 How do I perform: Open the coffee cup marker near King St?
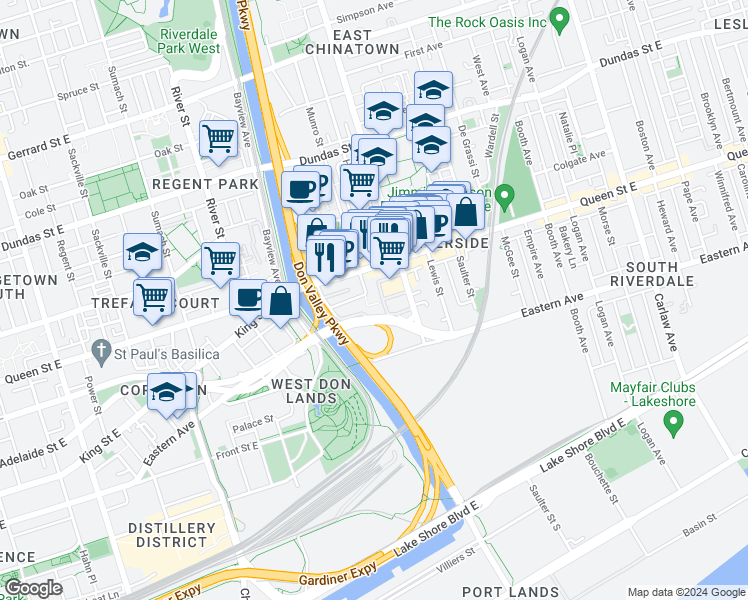coord(248,297)
